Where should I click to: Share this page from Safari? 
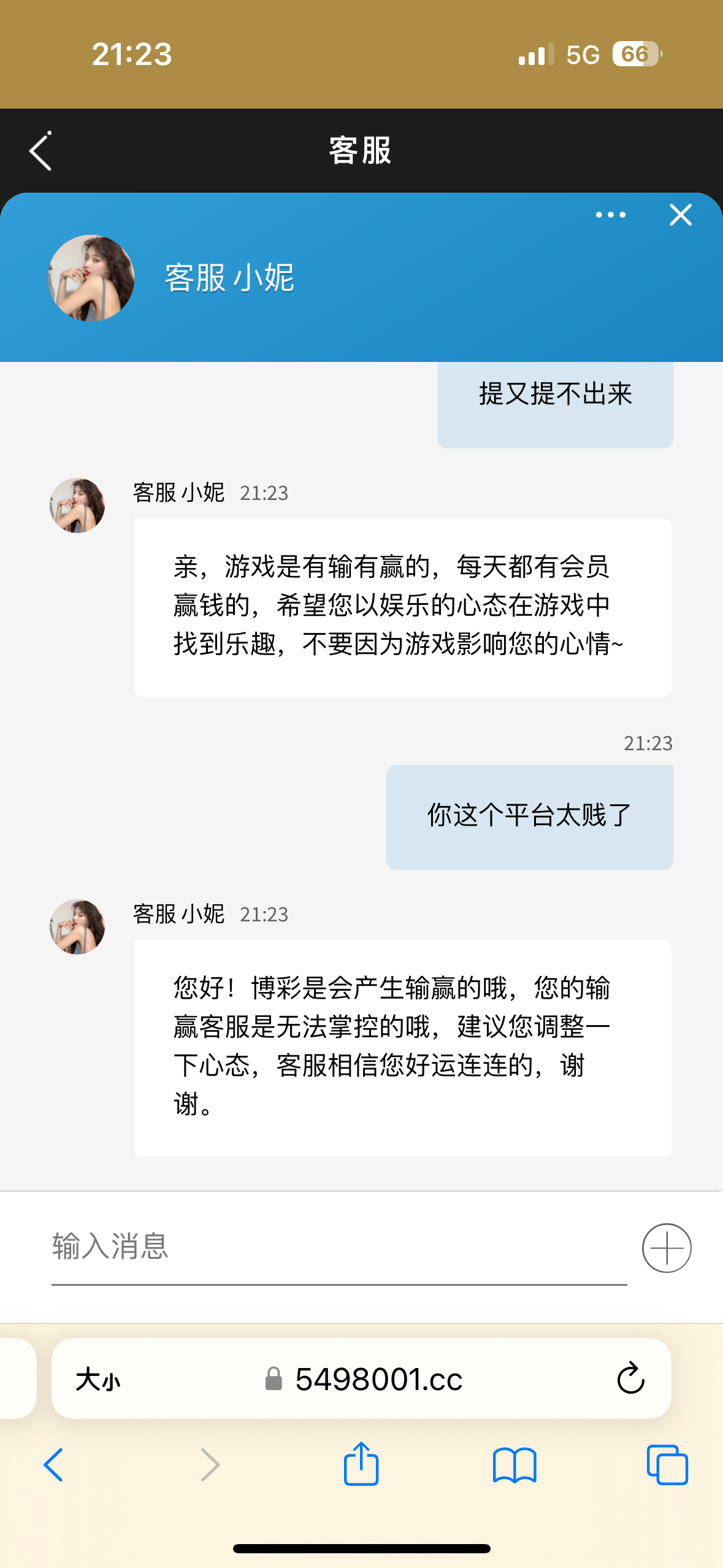pos(361,1464)
